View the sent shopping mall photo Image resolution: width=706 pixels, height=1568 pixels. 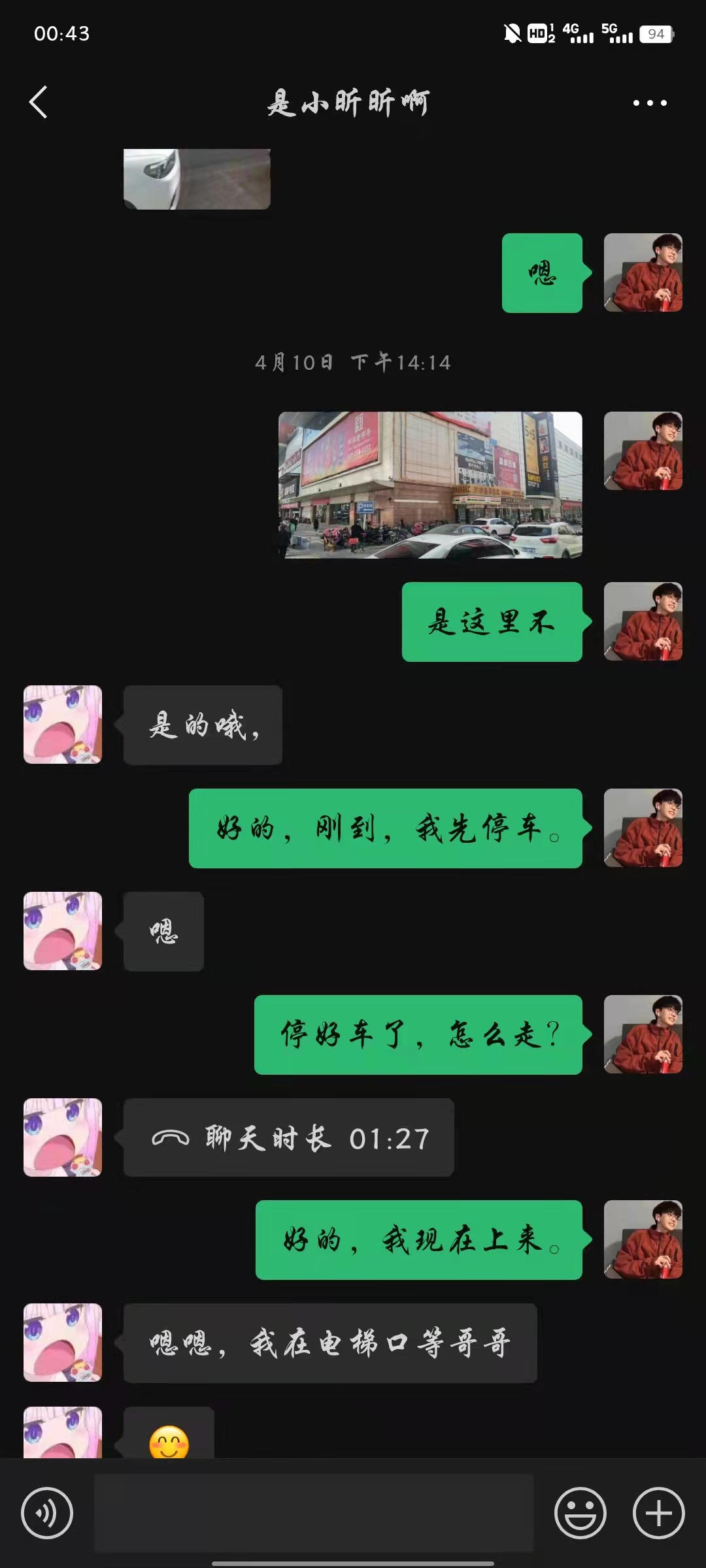[x=430, y=485]
